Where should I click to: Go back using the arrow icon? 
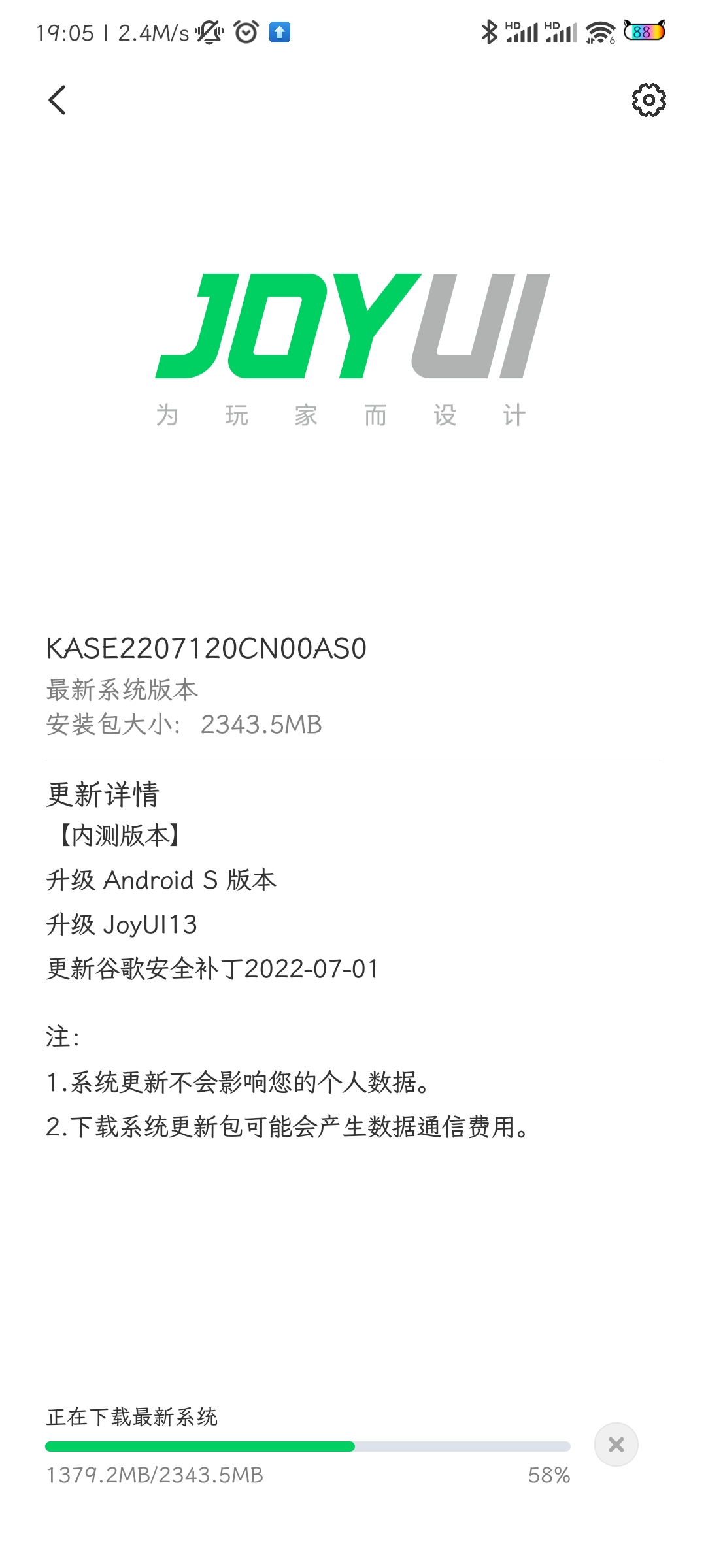tap(58, 100)
